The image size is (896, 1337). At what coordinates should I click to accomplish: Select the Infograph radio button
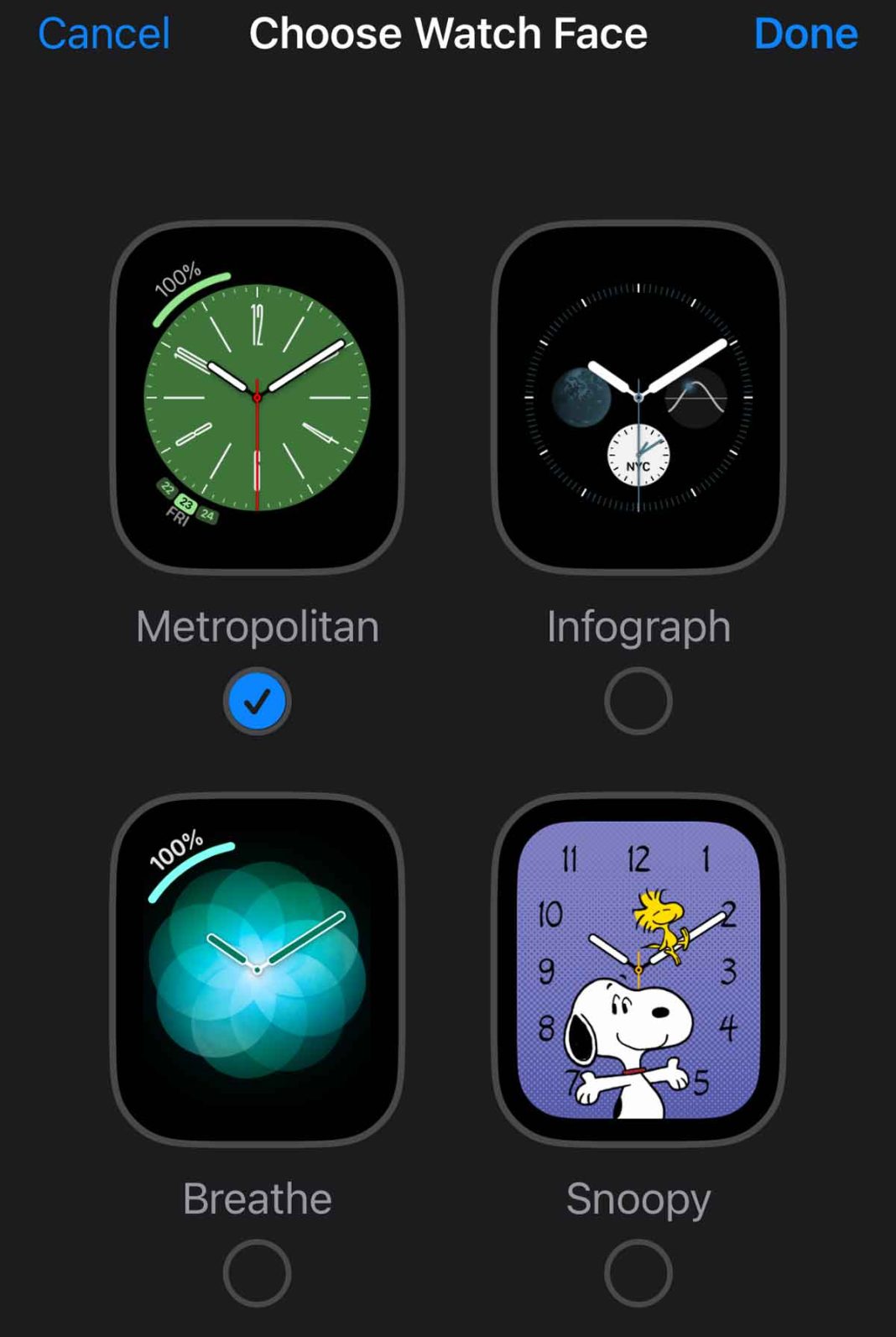(x=638, y=698)
